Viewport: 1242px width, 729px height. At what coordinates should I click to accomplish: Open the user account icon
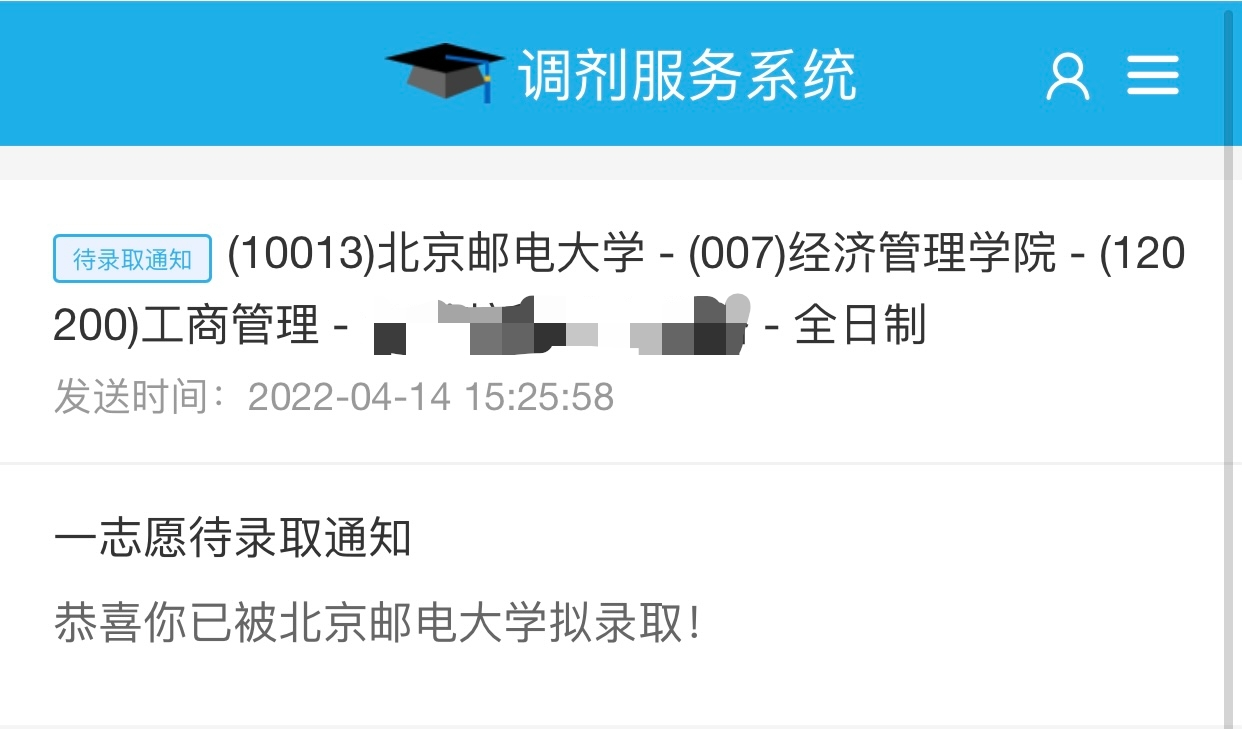coord(1067,76)
